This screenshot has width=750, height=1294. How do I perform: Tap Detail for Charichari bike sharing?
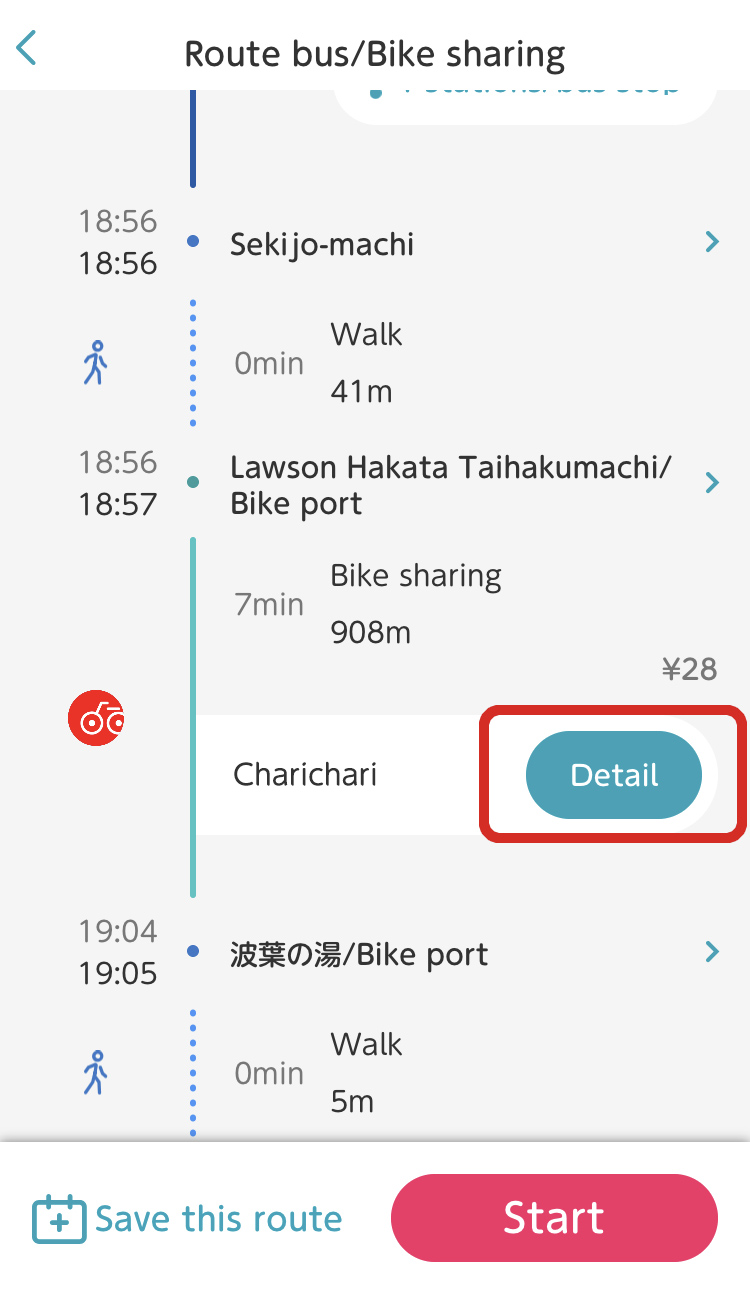[x=613, y=775]
